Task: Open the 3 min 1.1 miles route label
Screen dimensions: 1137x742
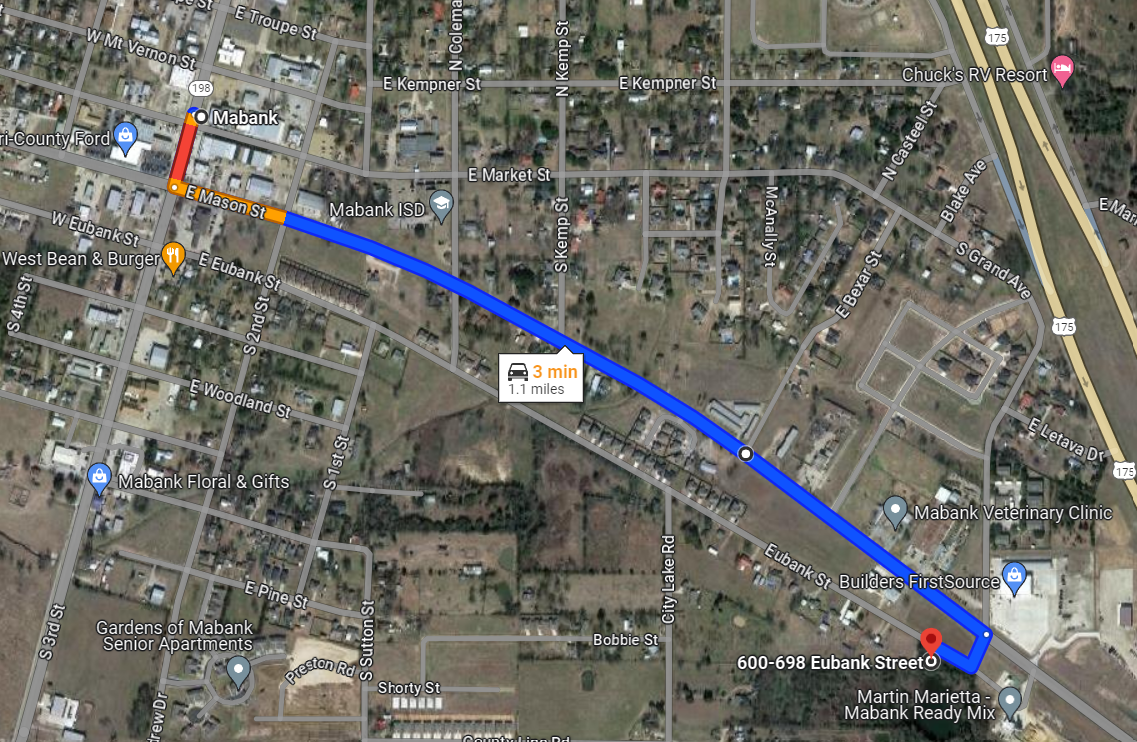Action: (x=541, y=379)
